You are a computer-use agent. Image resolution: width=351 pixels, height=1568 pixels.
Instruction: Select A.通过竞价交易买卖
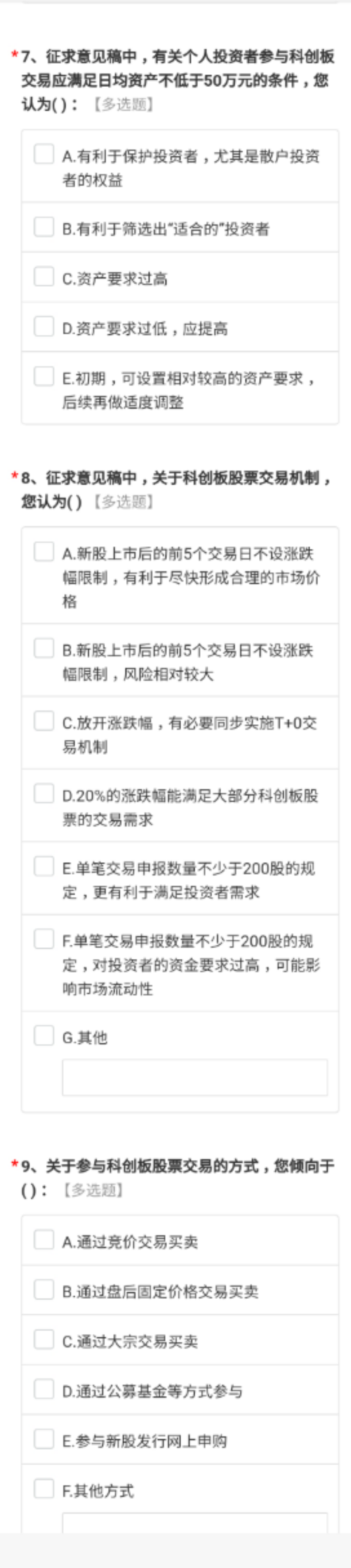tap(44, 1240)
